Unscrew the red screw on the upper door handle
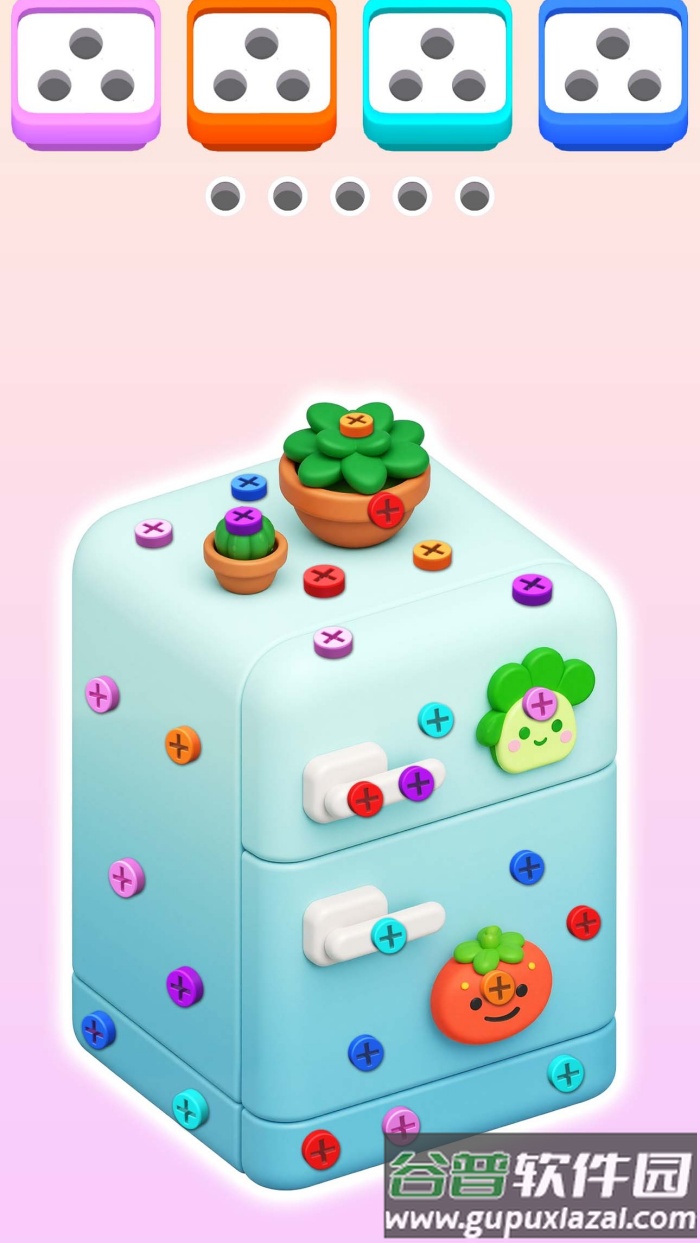Screen dimensions: 700x1243 366,798
